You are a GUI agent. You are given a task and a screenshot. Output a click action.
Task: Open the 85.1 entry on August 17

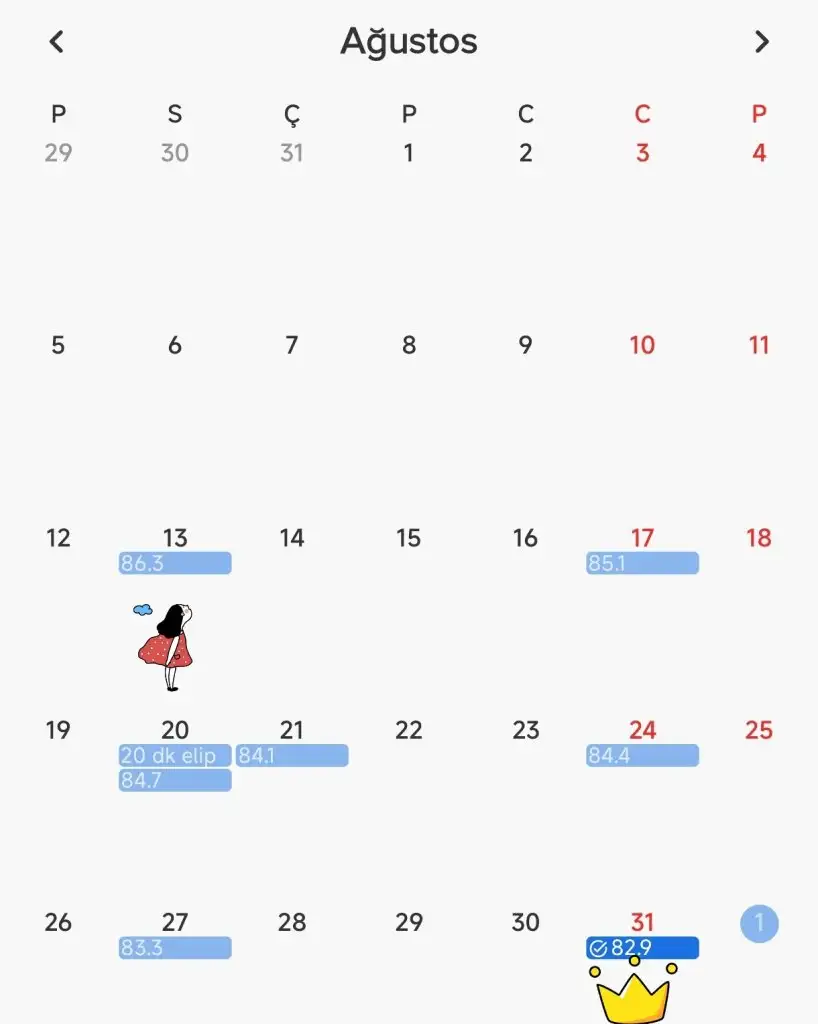tap(642, 563)
